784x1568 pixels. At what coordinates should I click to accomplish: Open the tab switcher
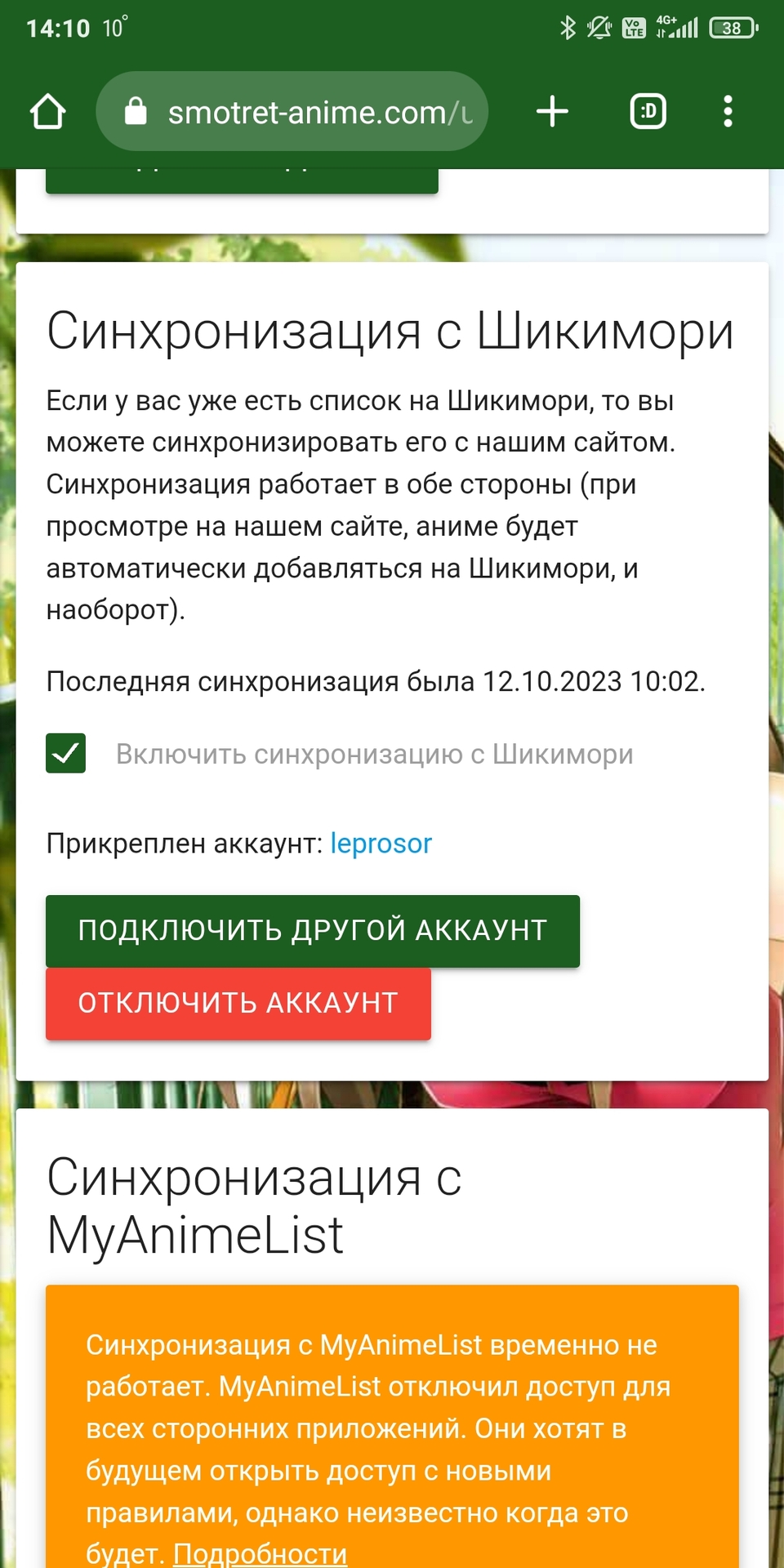(648, 112)
